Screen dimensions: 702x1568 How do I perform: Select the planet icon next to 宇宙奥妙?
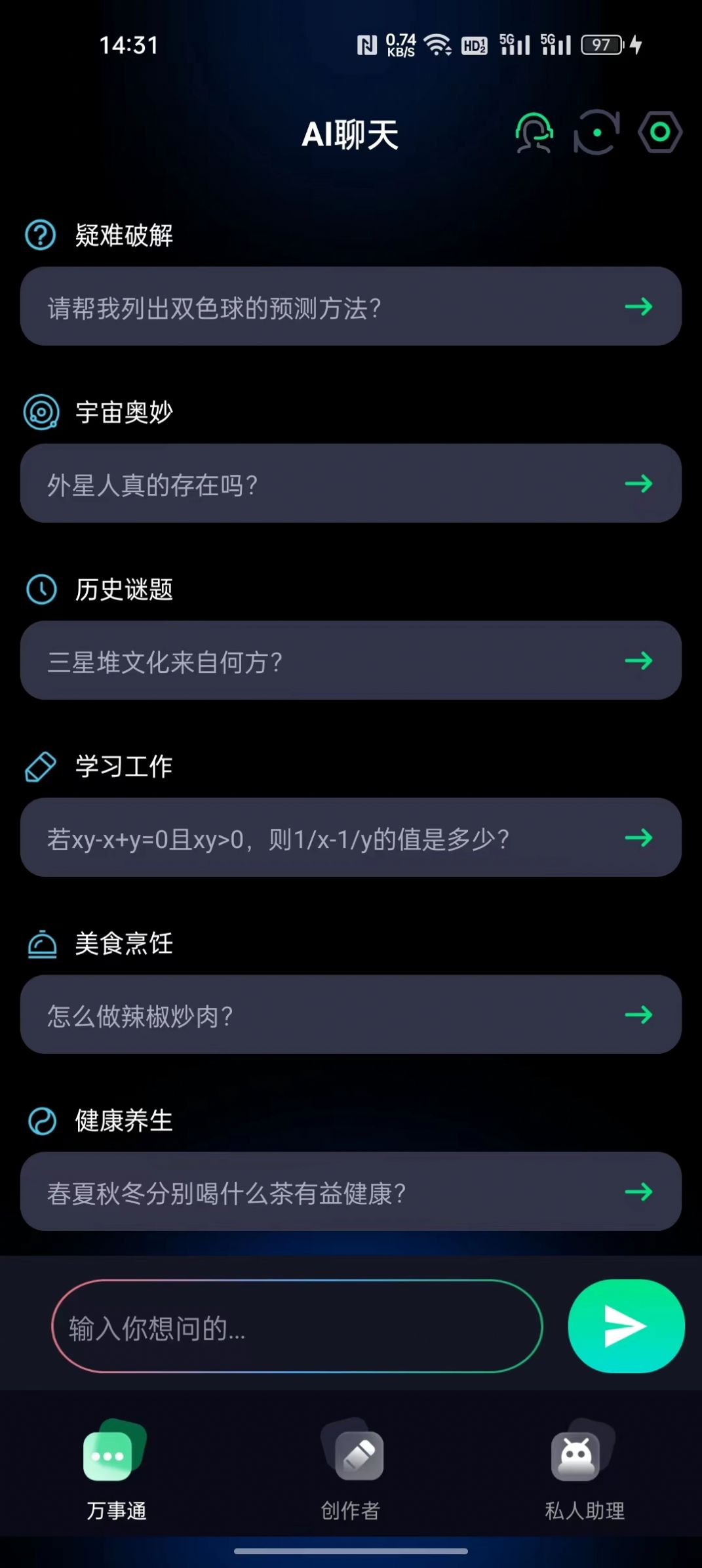click(x=41, y=411)
